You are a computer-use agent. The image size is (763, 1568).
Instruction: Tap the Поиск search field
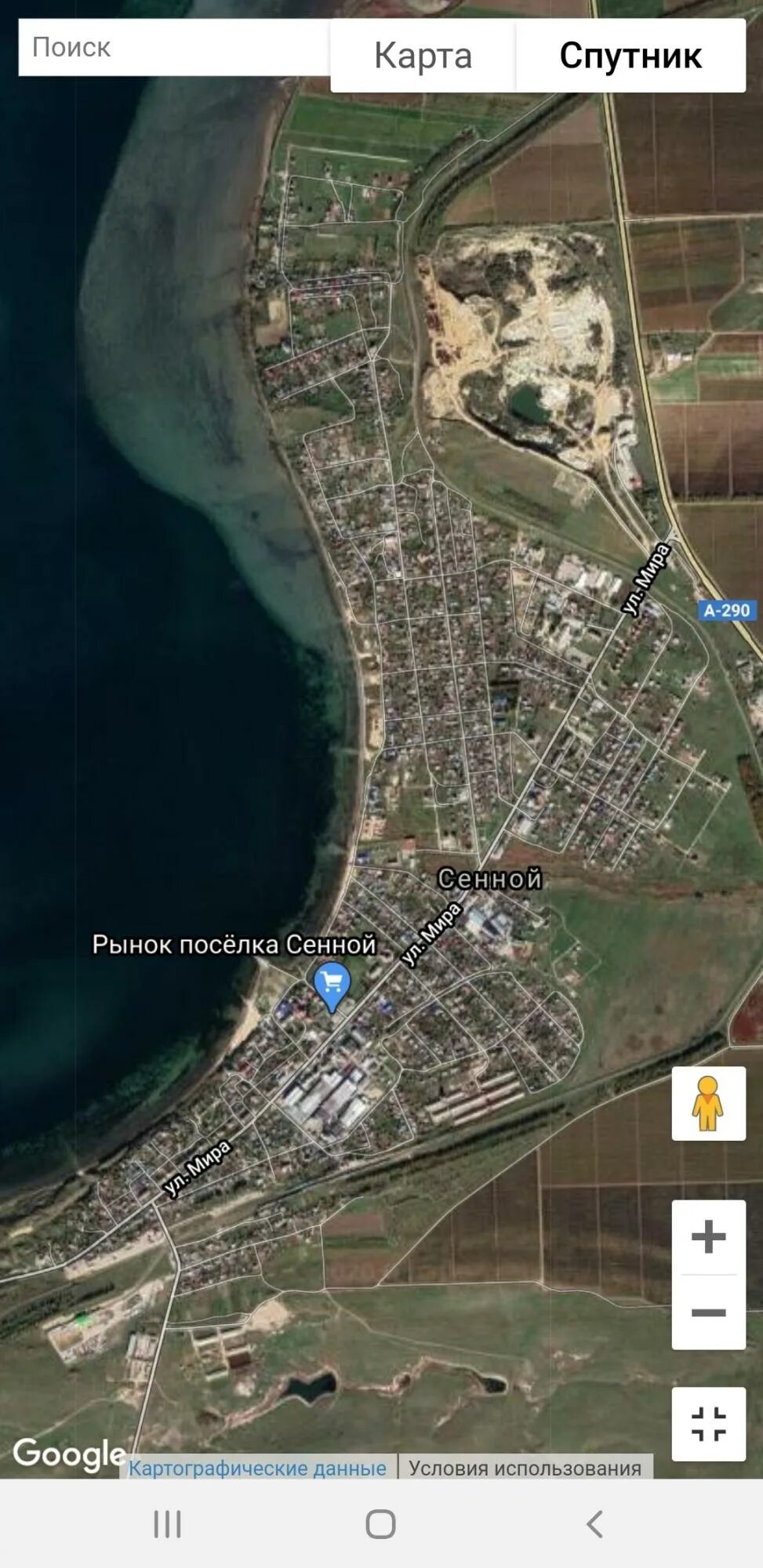(x=173, y=48)
